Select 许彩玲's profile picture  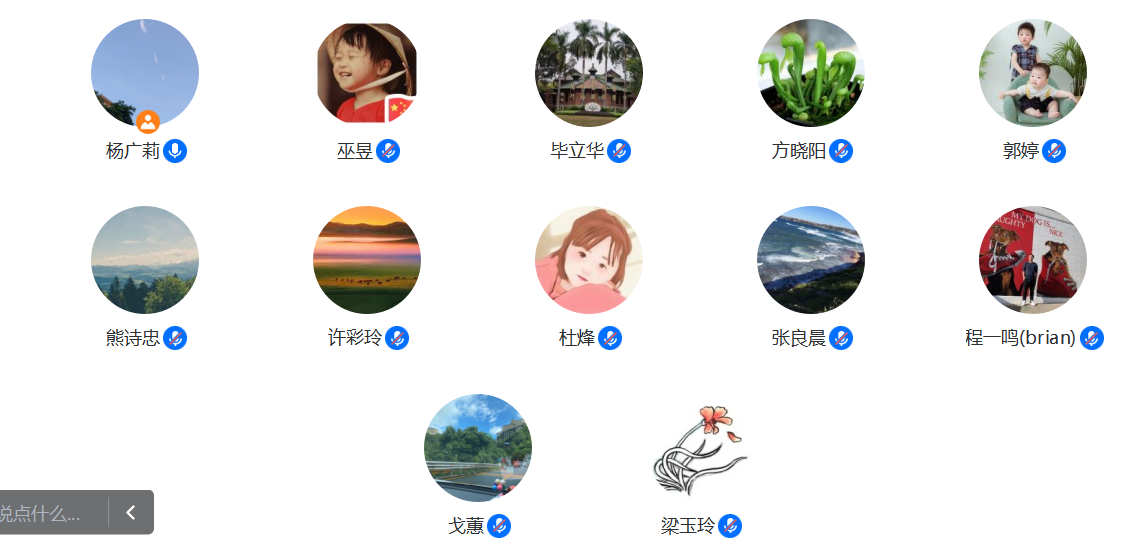click(367, 260)
